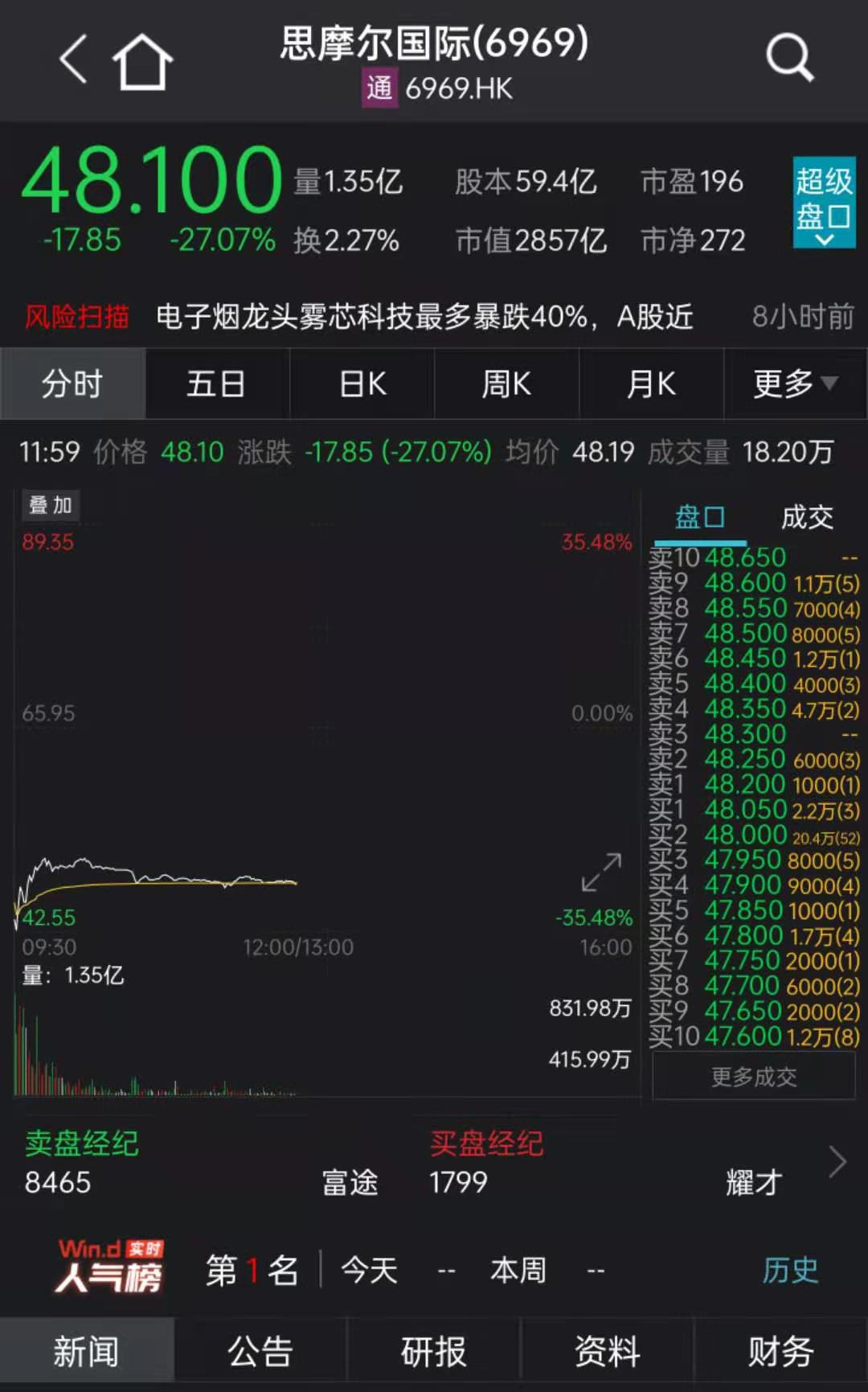Toggle the 叠加 overlay on the chart
Viewport: 868px width, 1392px height.
pyautogui.click(x=50, y=506)
